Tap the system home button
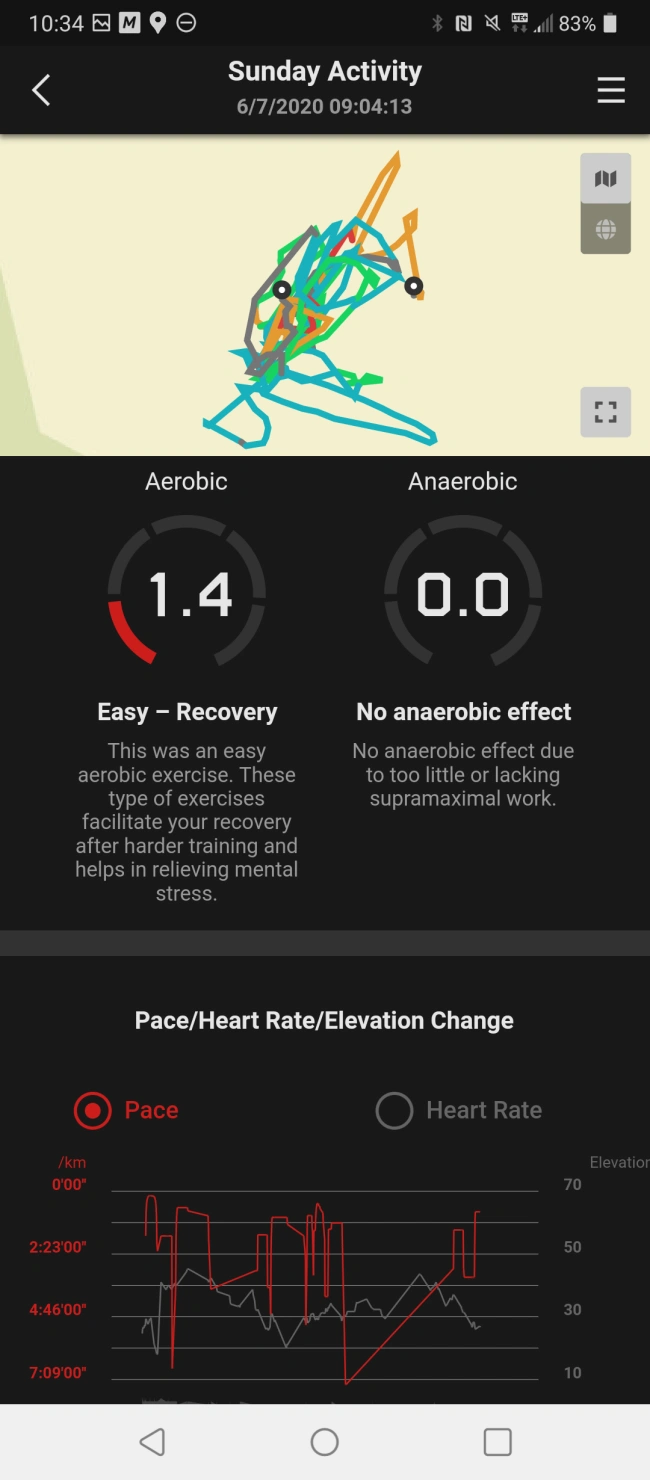The width and height of the screenshot is (650, 1480). tap(324, 1441)
